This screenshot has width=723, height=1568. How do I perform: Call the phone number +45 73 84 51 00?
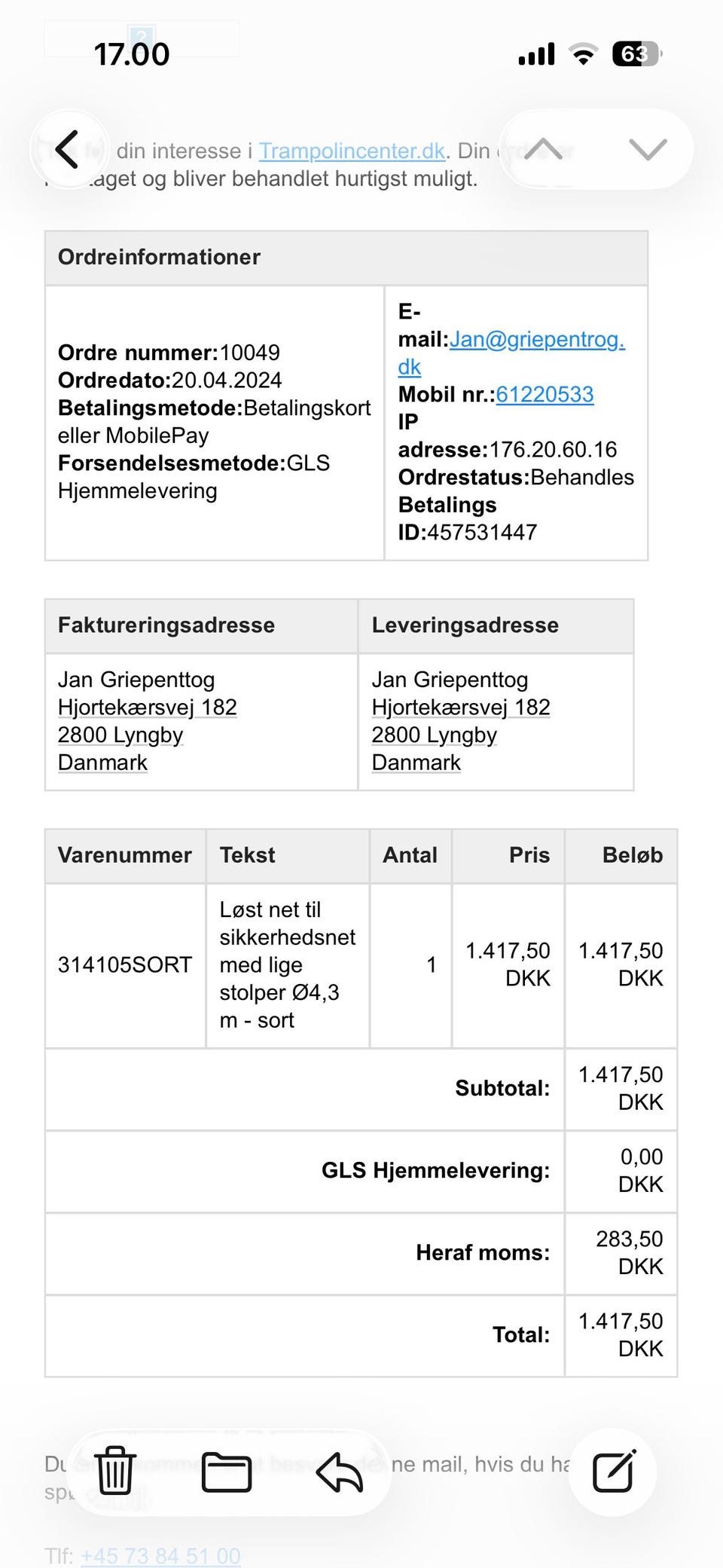click(160, 1555)
